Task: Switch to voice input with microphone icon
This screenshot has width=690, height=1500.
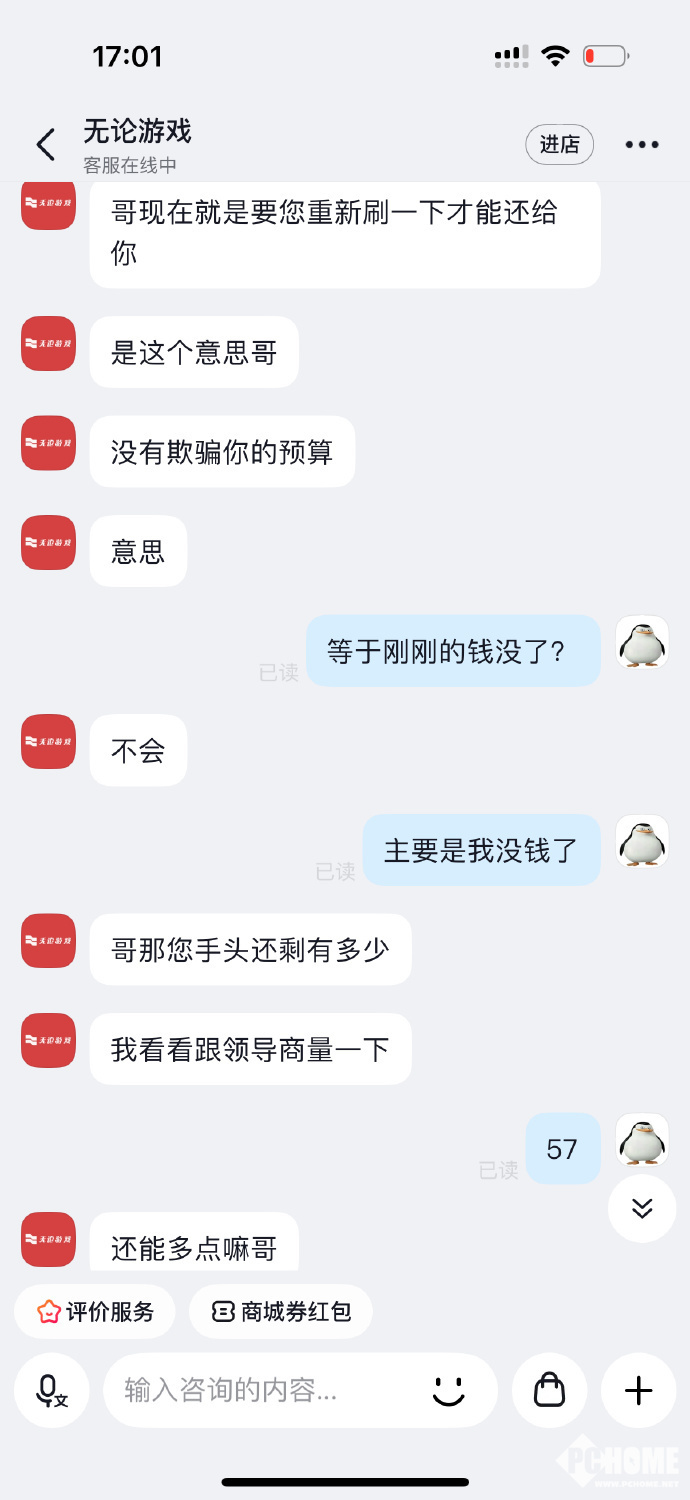Action: pyautogui.click(x=51, y=1390)
